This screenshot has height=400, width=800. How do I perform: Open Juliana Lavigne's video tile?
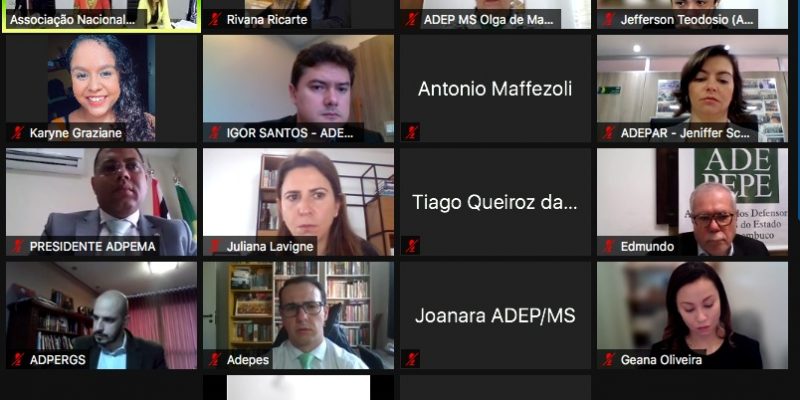[298, 202]
